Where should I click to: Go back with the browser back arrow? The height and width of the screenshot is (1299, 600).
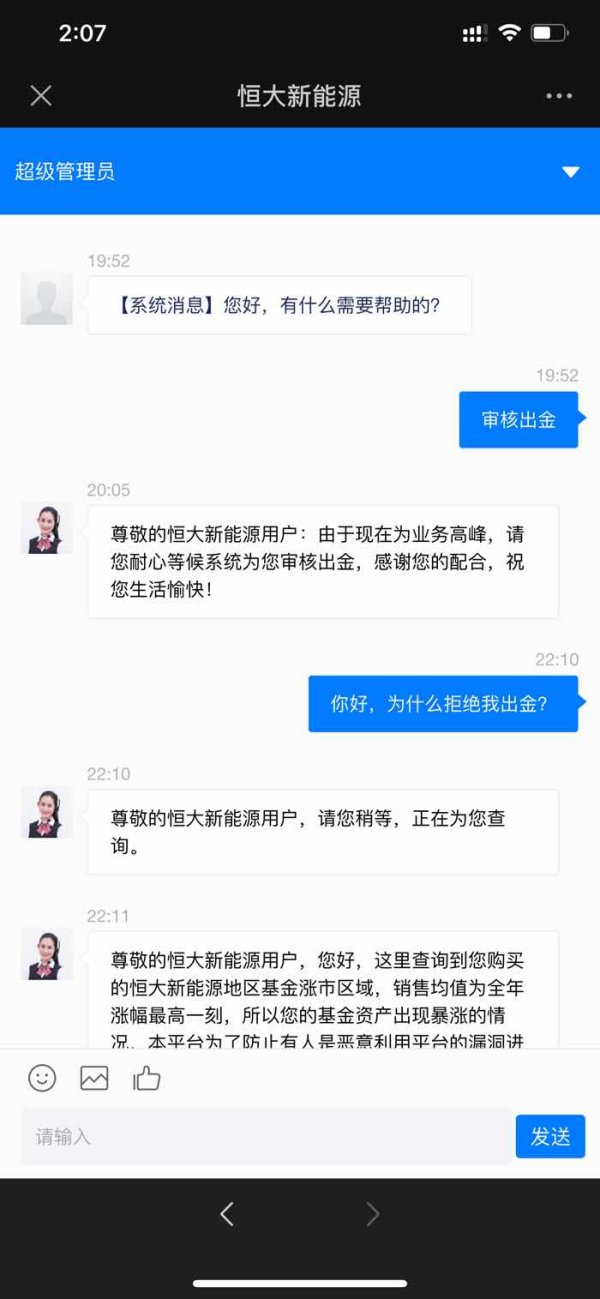(x=227, y=1214)
